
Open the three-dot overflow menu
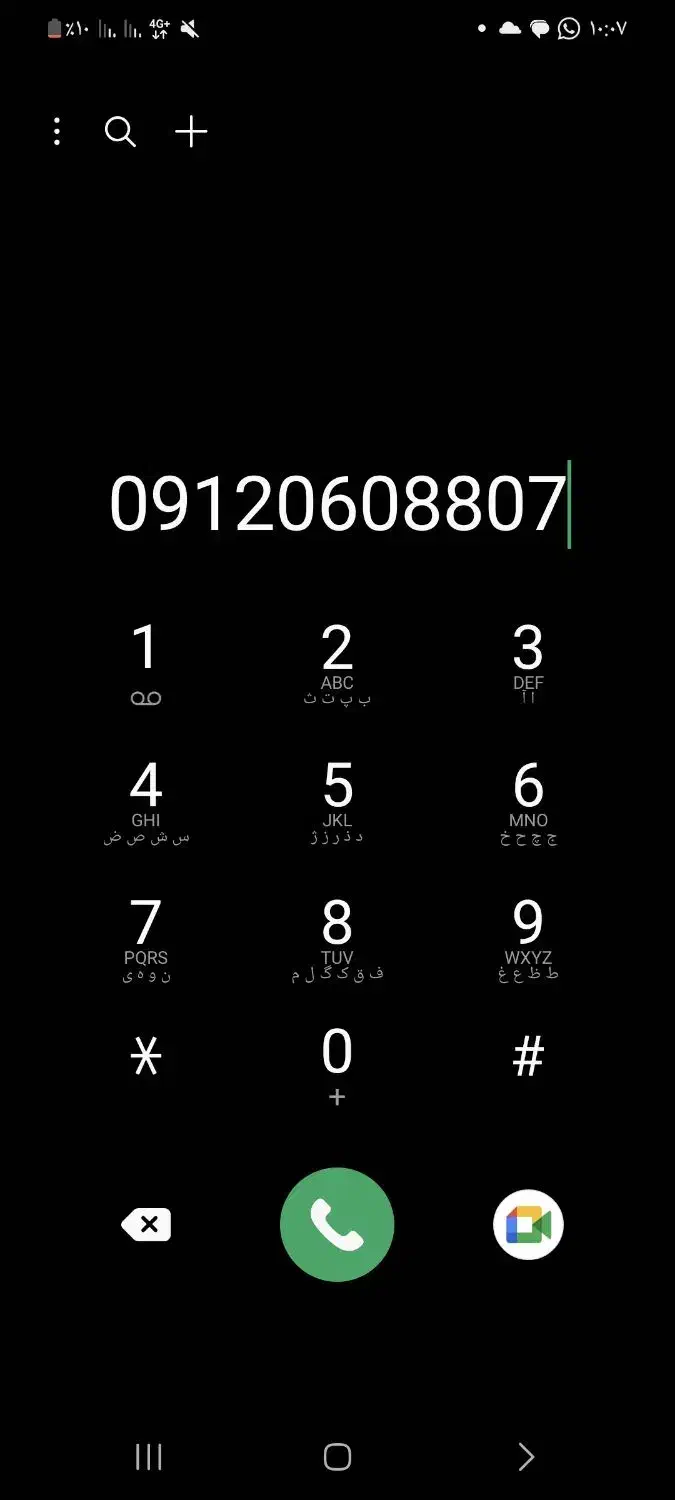(57, 132)
